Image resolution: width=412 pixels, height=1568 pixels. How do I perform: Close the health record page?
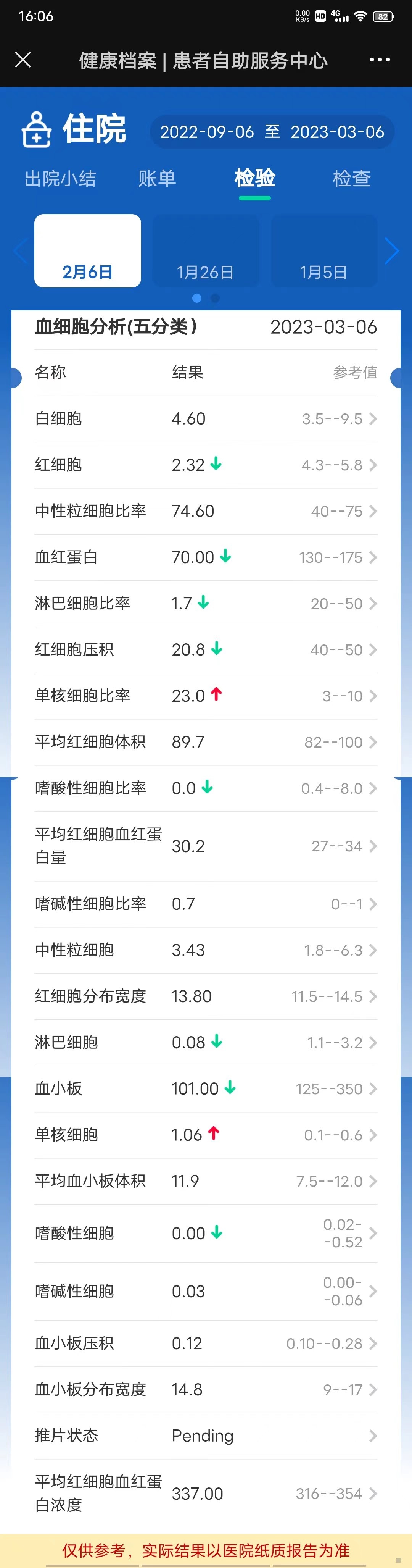click(x=23, y=60)
